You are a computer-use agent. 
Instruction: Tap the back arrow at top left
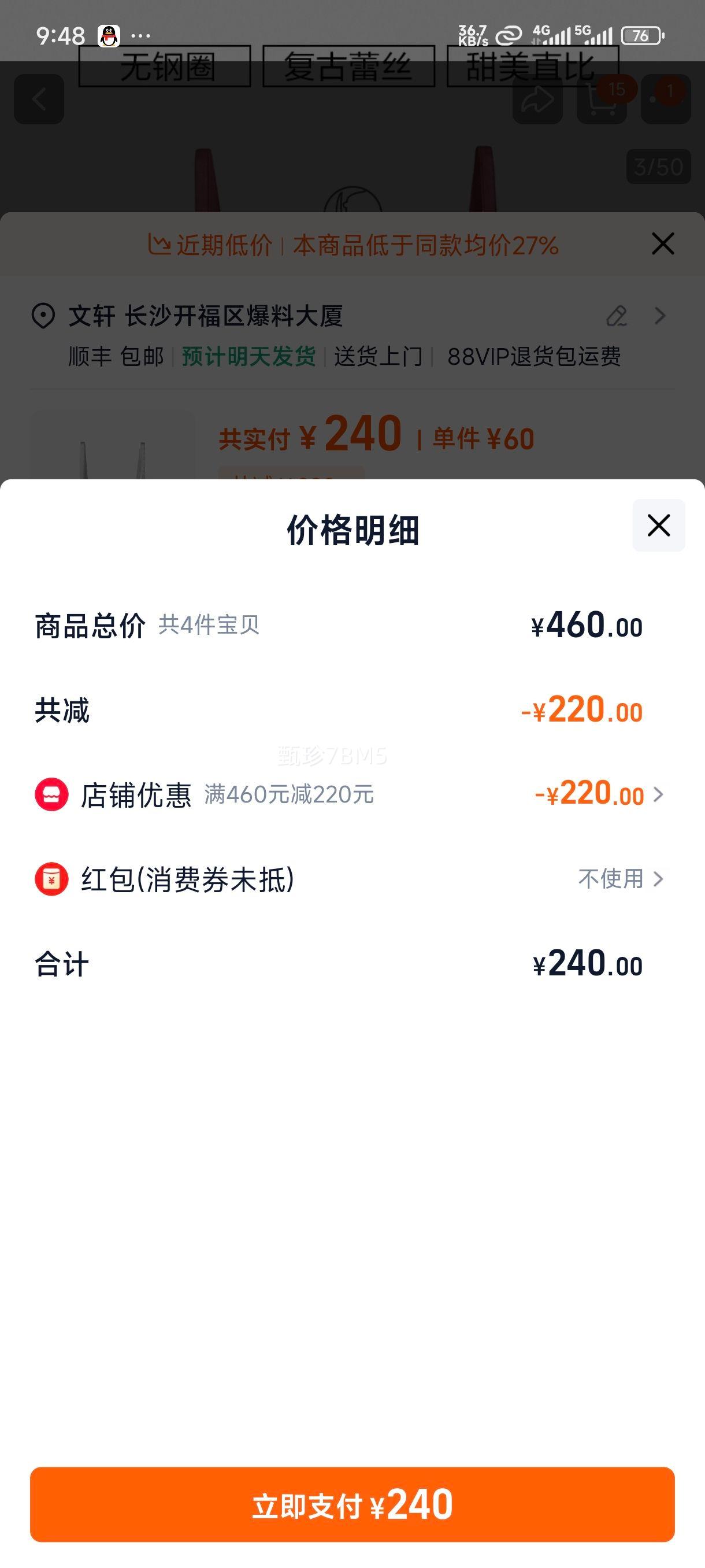point(38,99)
